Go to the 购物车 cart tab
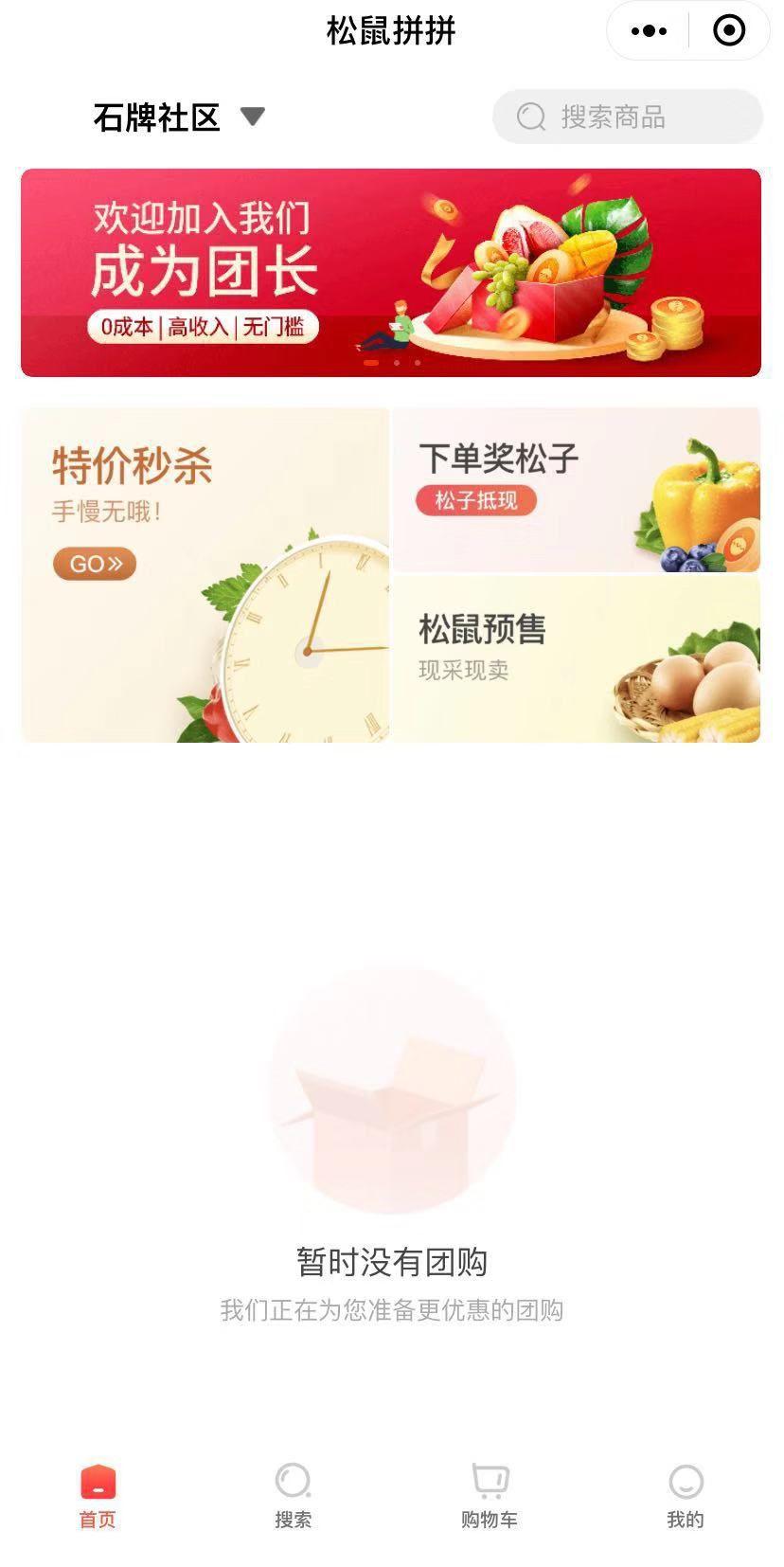 coord(490,1495)
